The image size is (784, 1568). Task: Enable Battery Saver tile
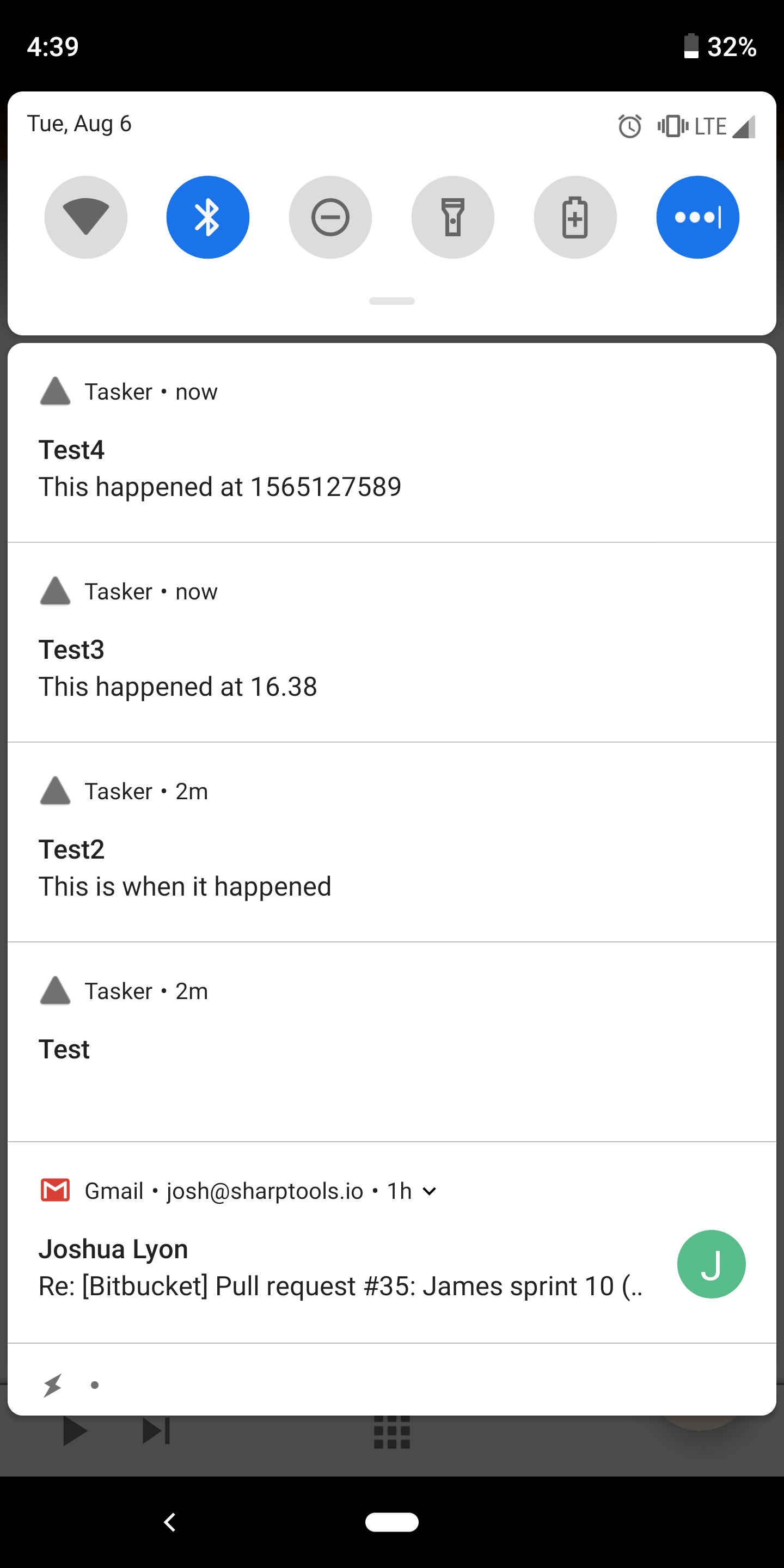[x=575, y=217]
